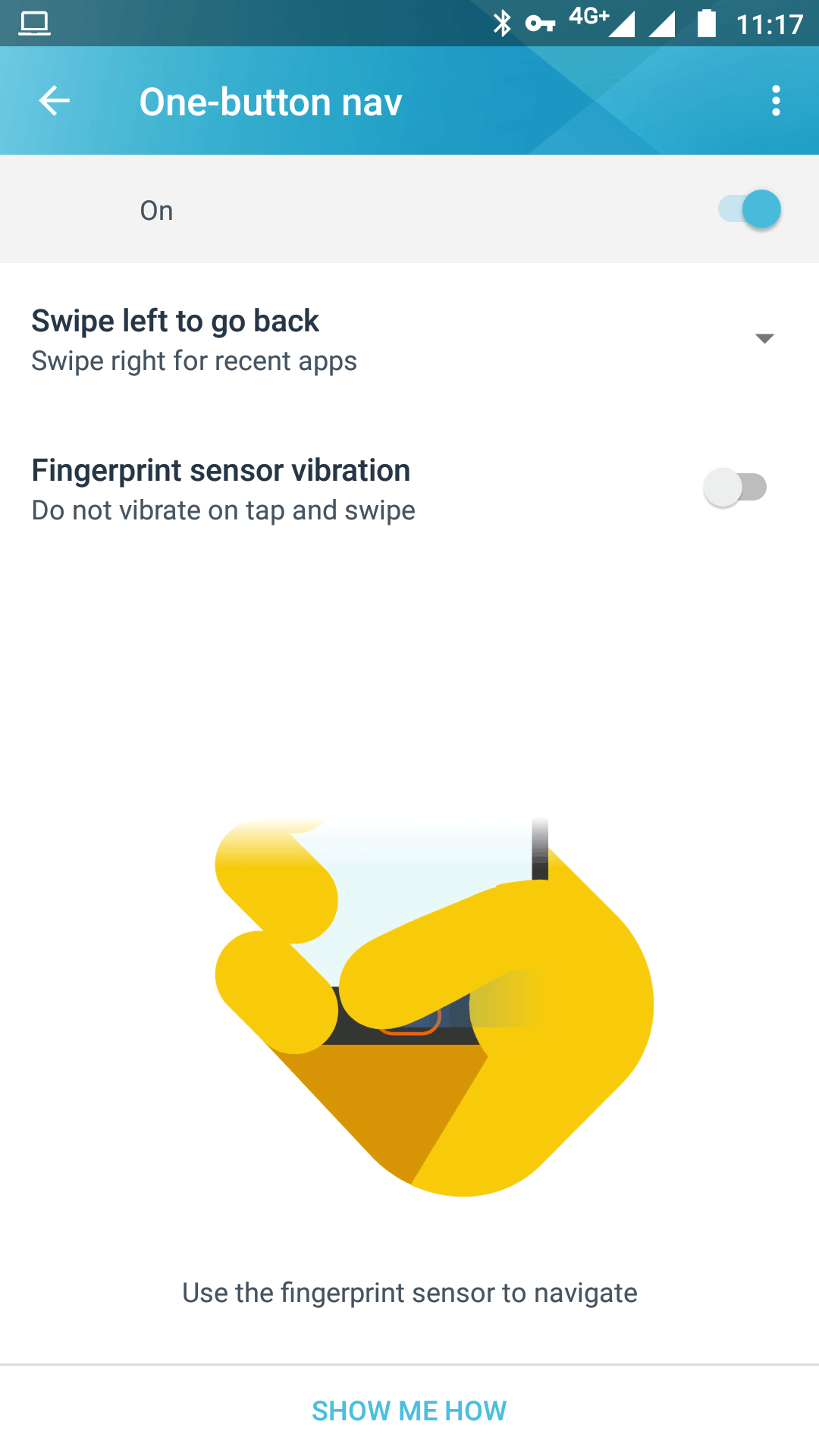The image size is (819, 1456).
Task: Tap the SHOW ME HOW button
Action: (409, 1410)
